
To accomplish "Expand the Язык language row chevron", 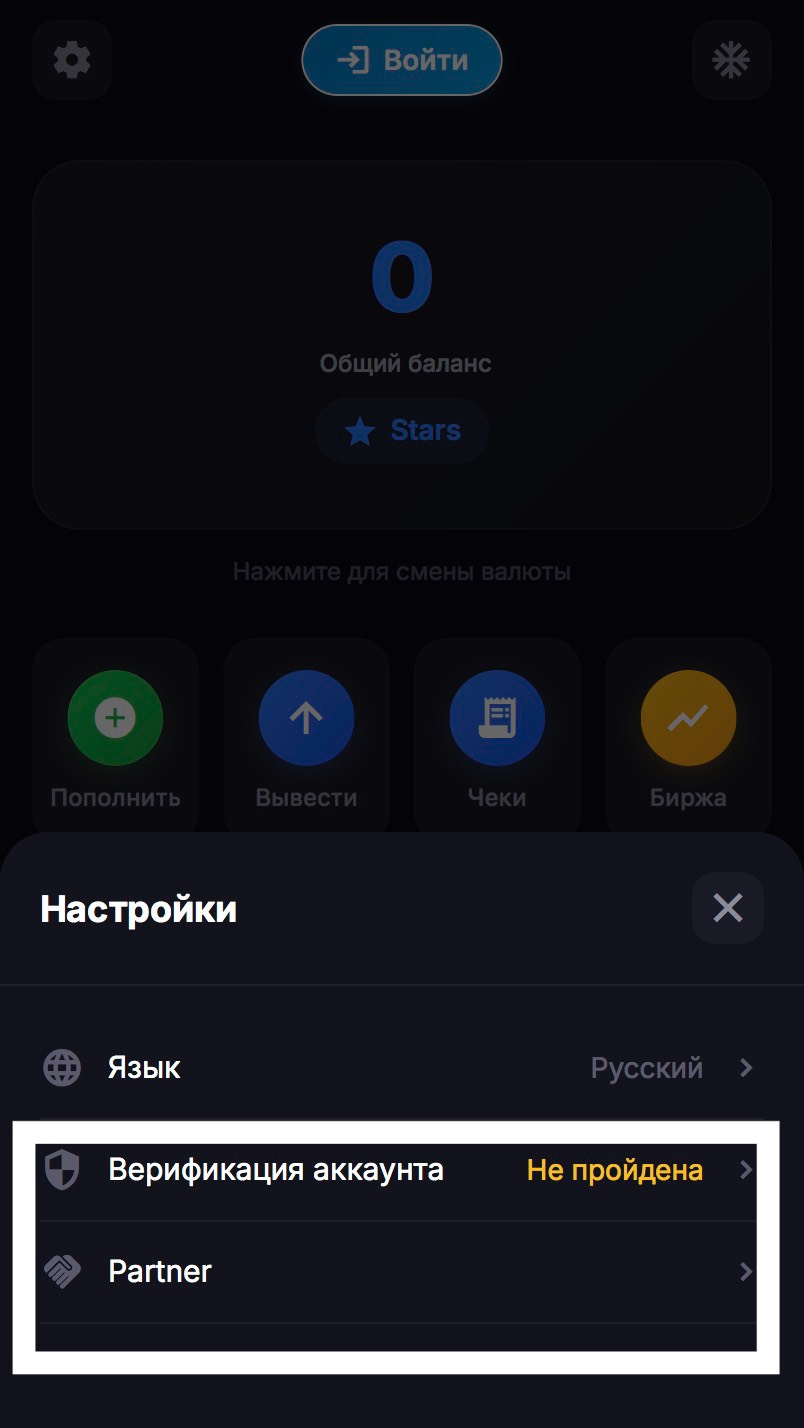I will click(x=744, y=1067).
